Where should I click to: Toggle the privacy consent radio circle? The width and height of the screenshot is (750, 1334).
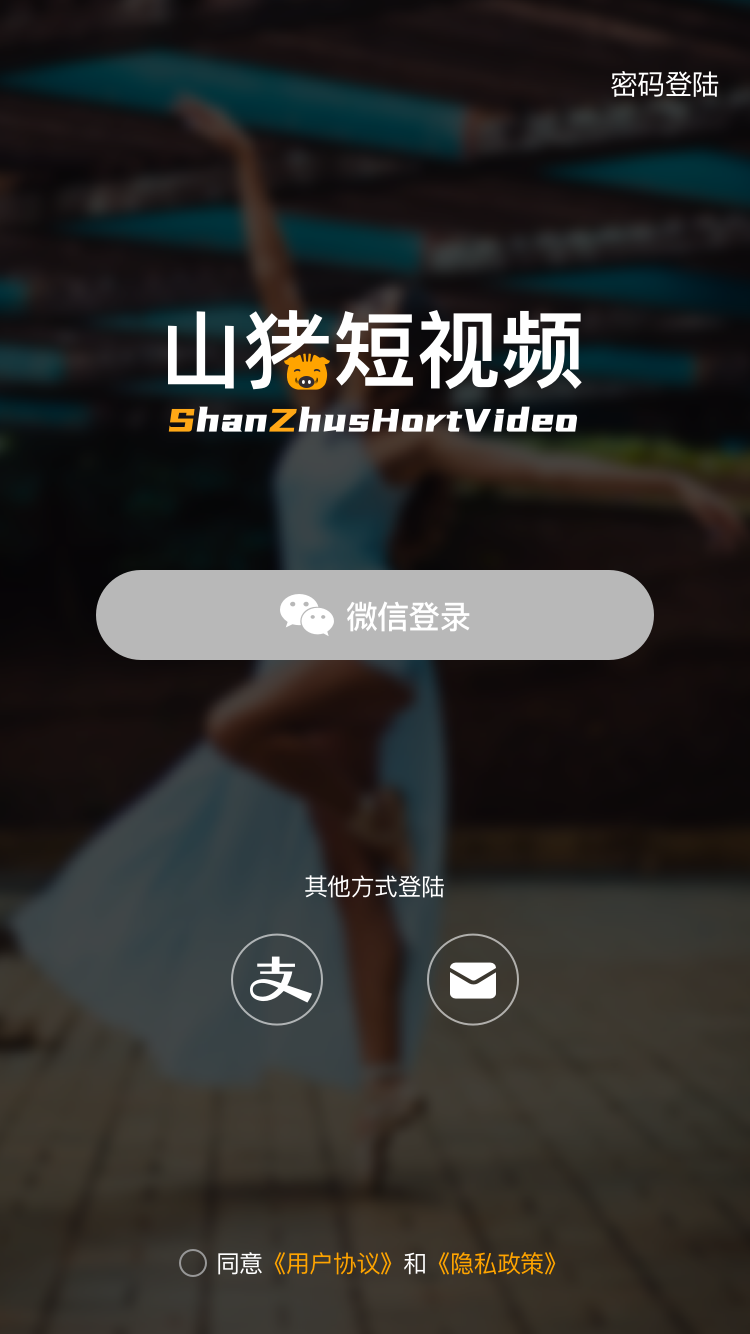[193, 1263]
